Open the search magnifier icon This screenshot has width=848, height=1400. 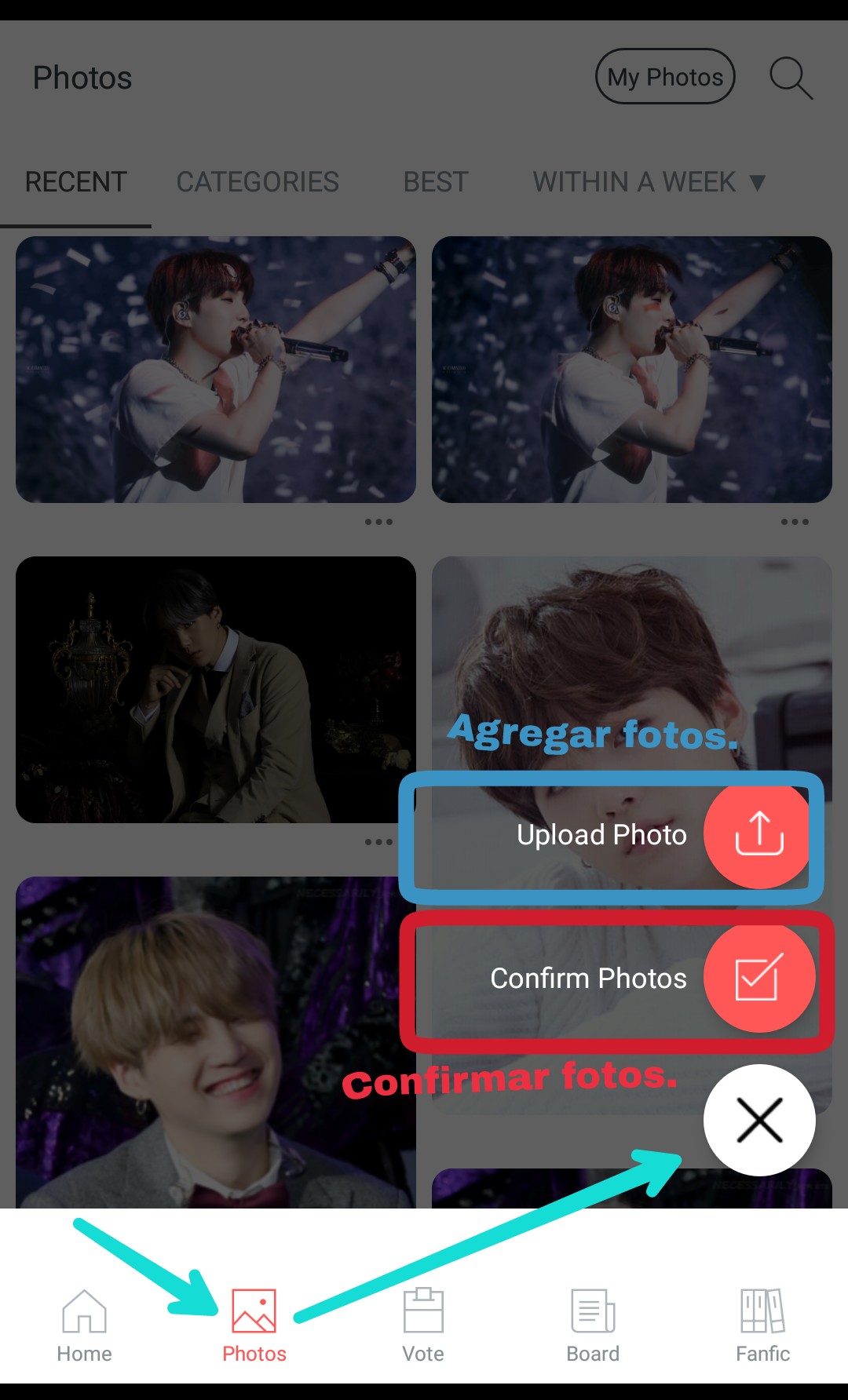tap(790, 78)
